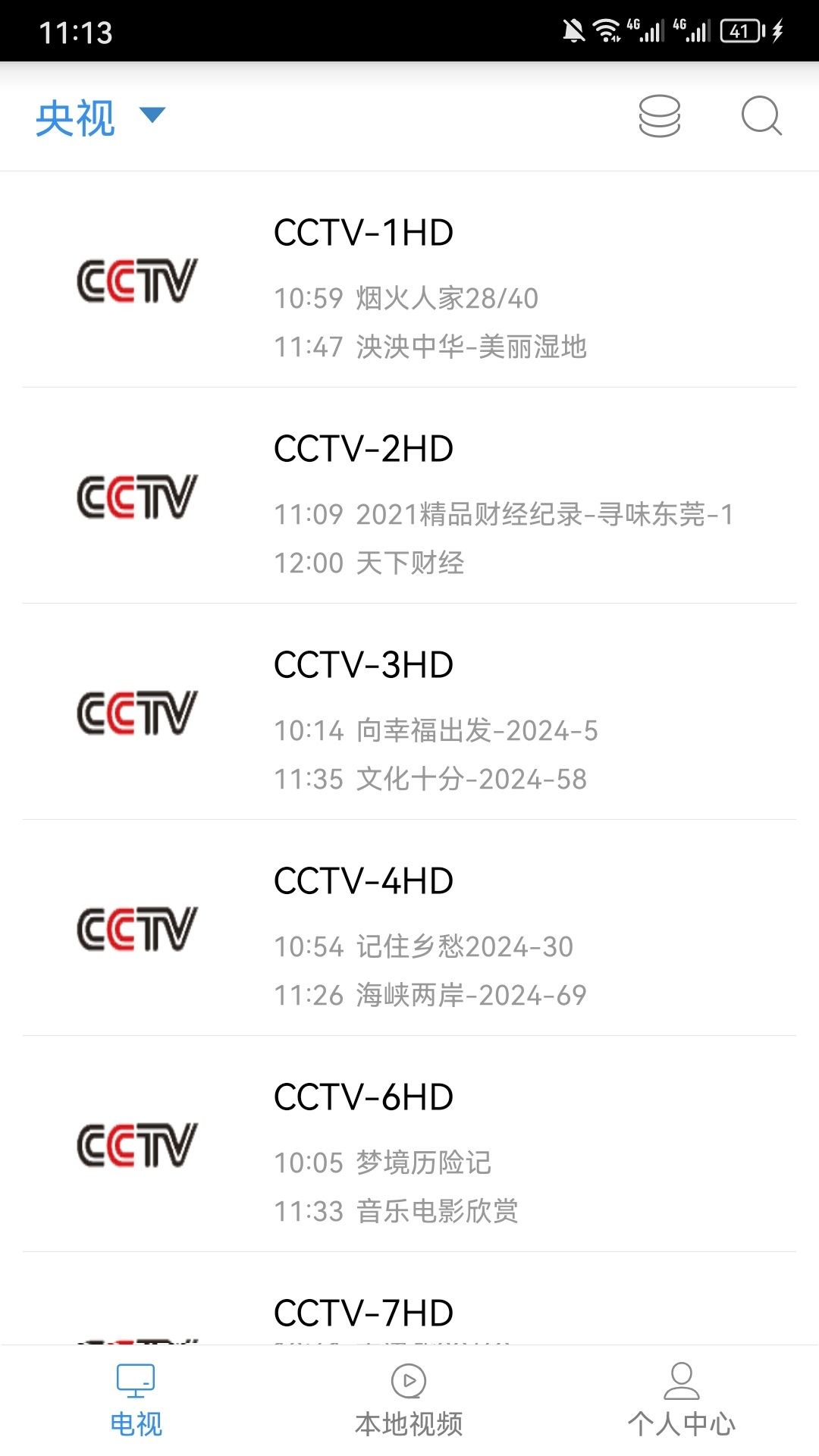Select the CCTV-3HD channel
Viewport: 819px width, 1456px height.
409,713
